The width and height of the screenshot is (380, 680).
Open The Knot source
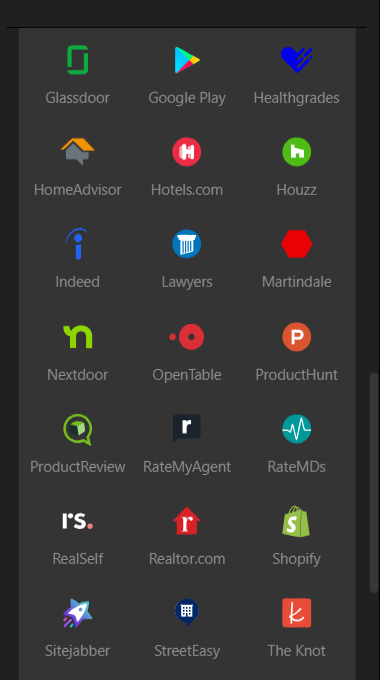(x=296, y=628)
